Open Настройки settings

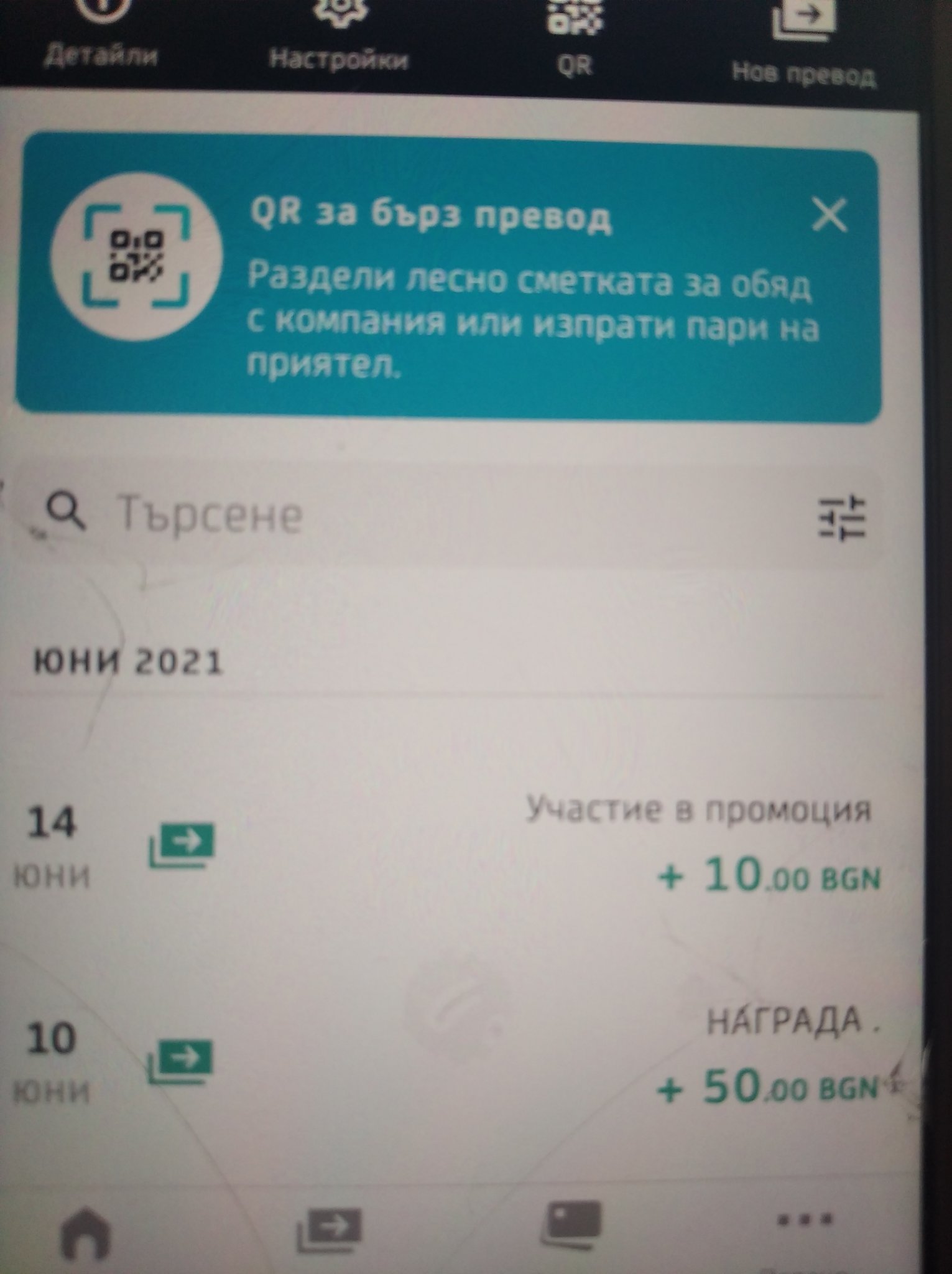[339, 40]
